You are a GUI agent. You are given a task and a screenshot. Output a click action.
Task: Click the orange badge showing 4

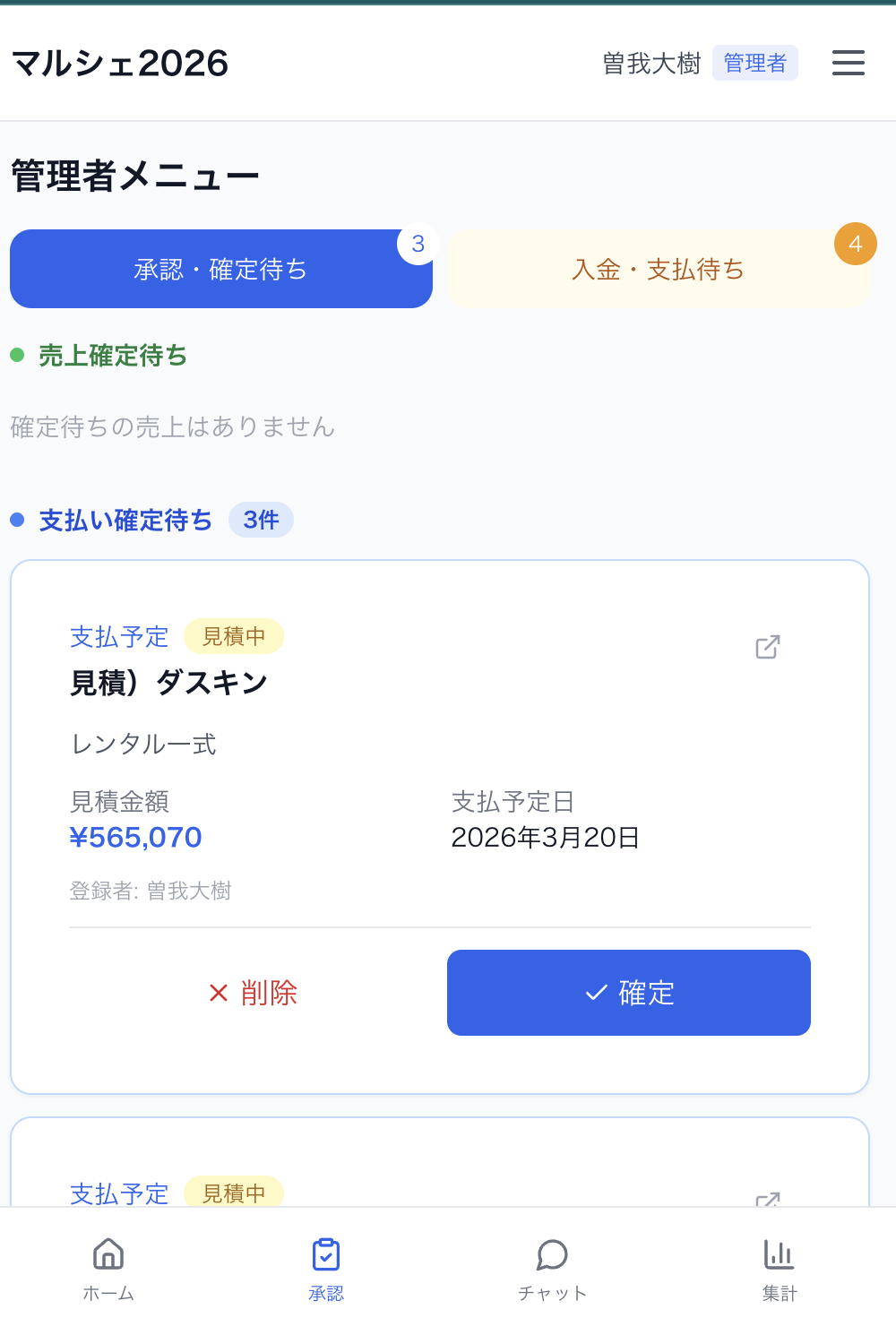click(856, 243)
